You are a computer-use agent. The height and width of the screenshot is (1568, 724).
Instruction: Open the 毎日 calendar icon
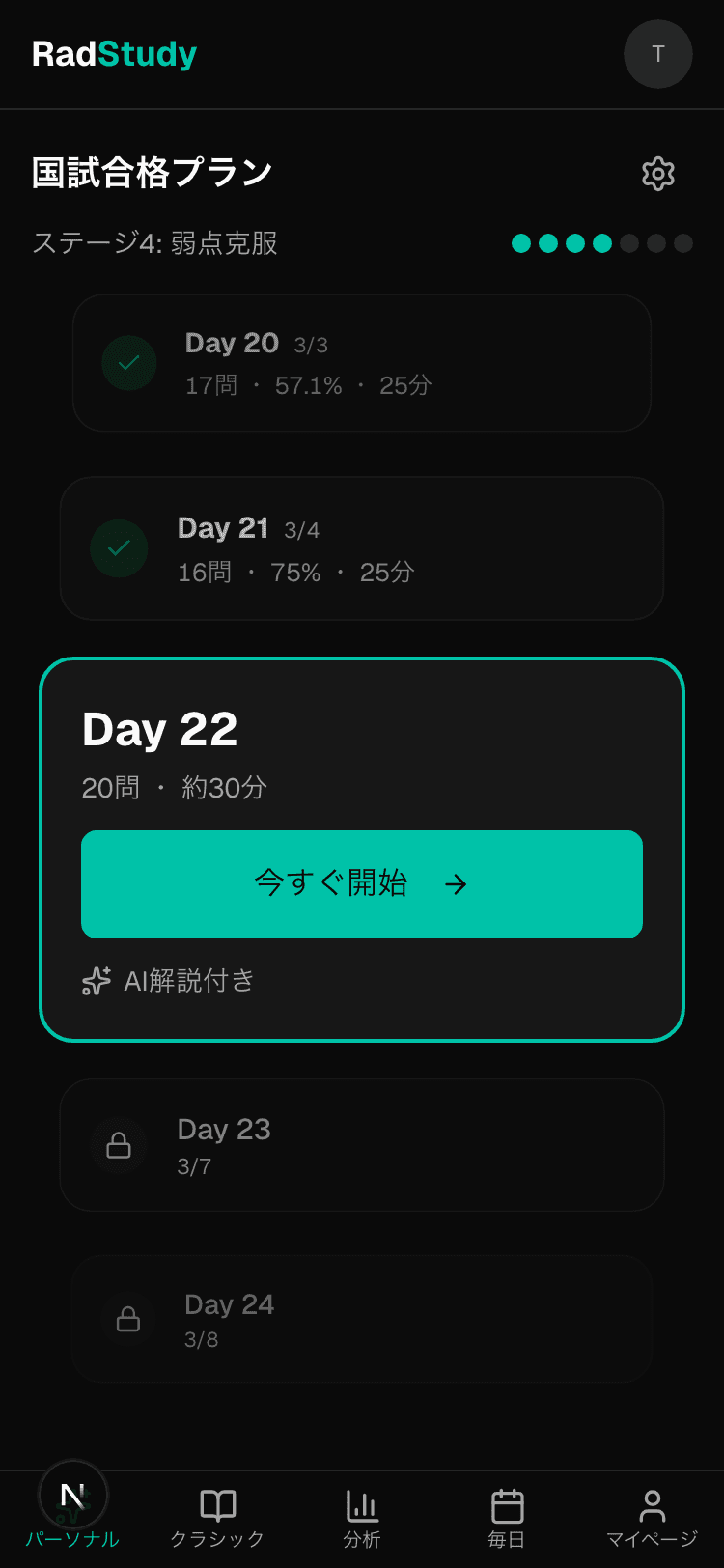(506, 1502)
